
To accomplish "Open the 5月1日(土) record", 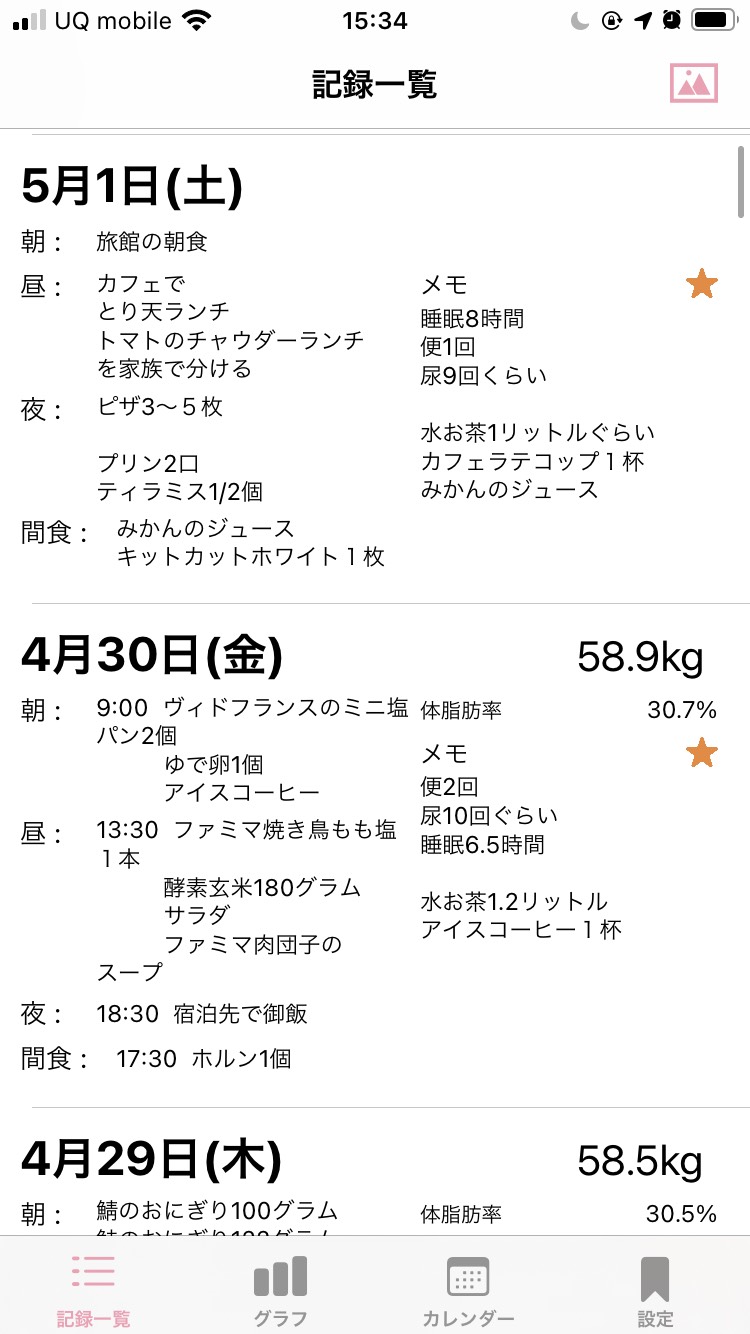I will pyautogui.click(x=375, y=368).
